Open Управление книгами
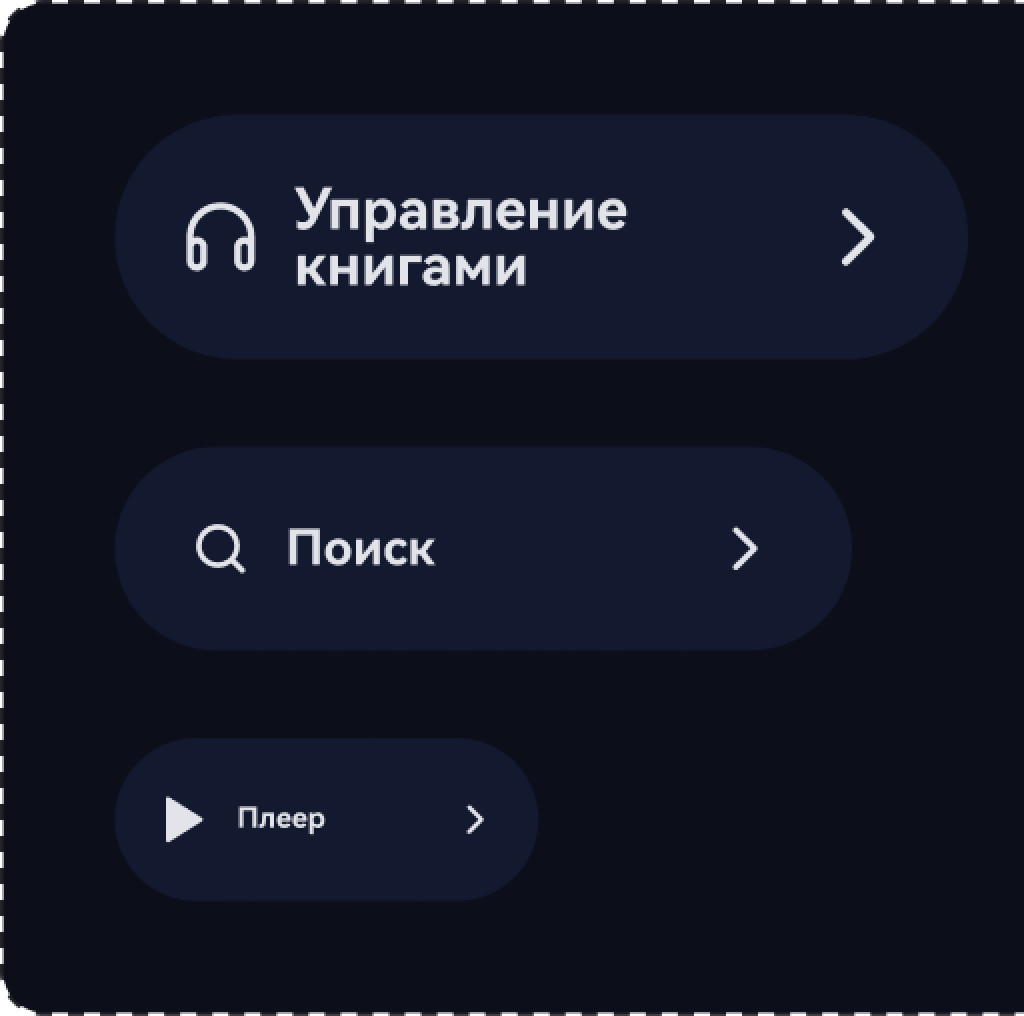The height and width of the screenshot is (1016, 1024). point(540,237)
